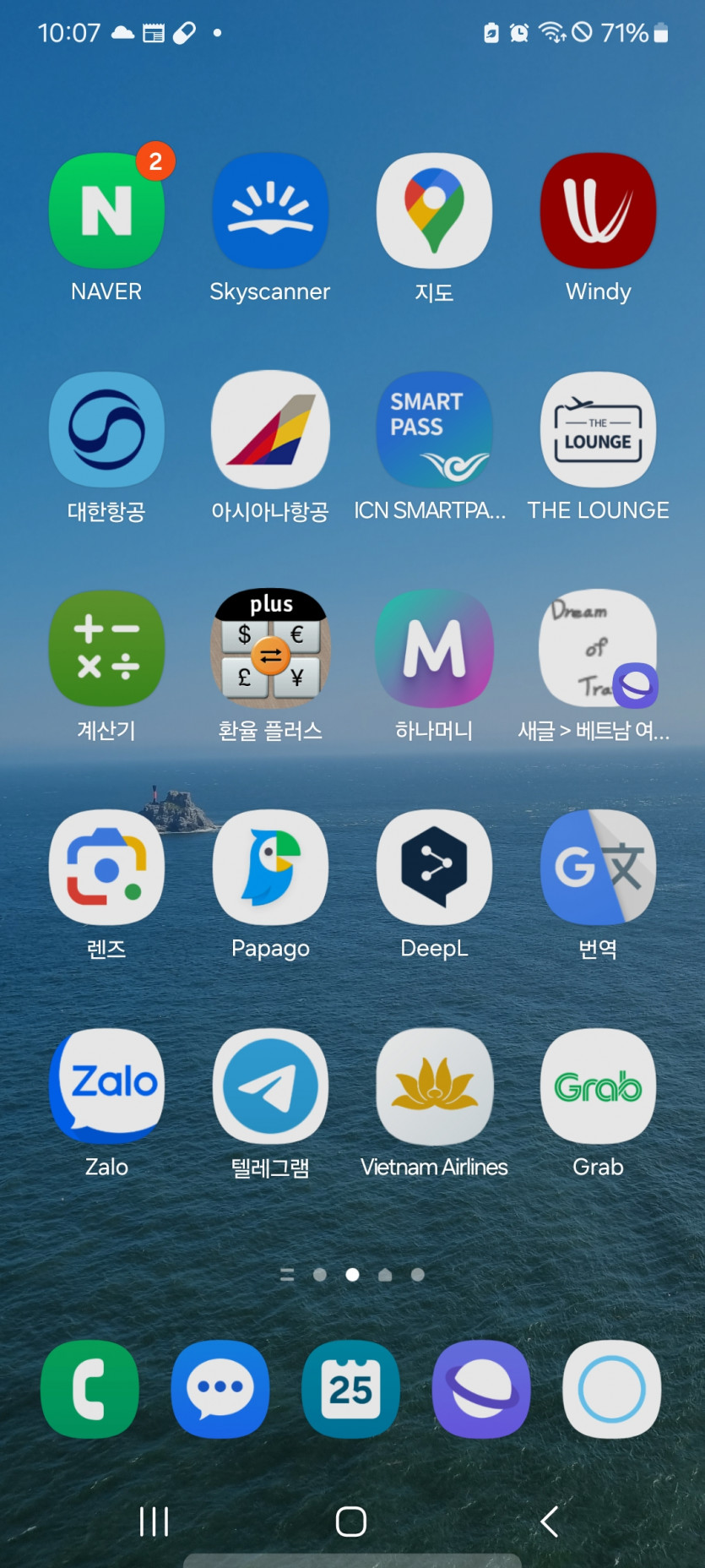This screenshot has height=1568, width=705.
Task: Open the Skyscanner app
Action: (x=269, y=211)
